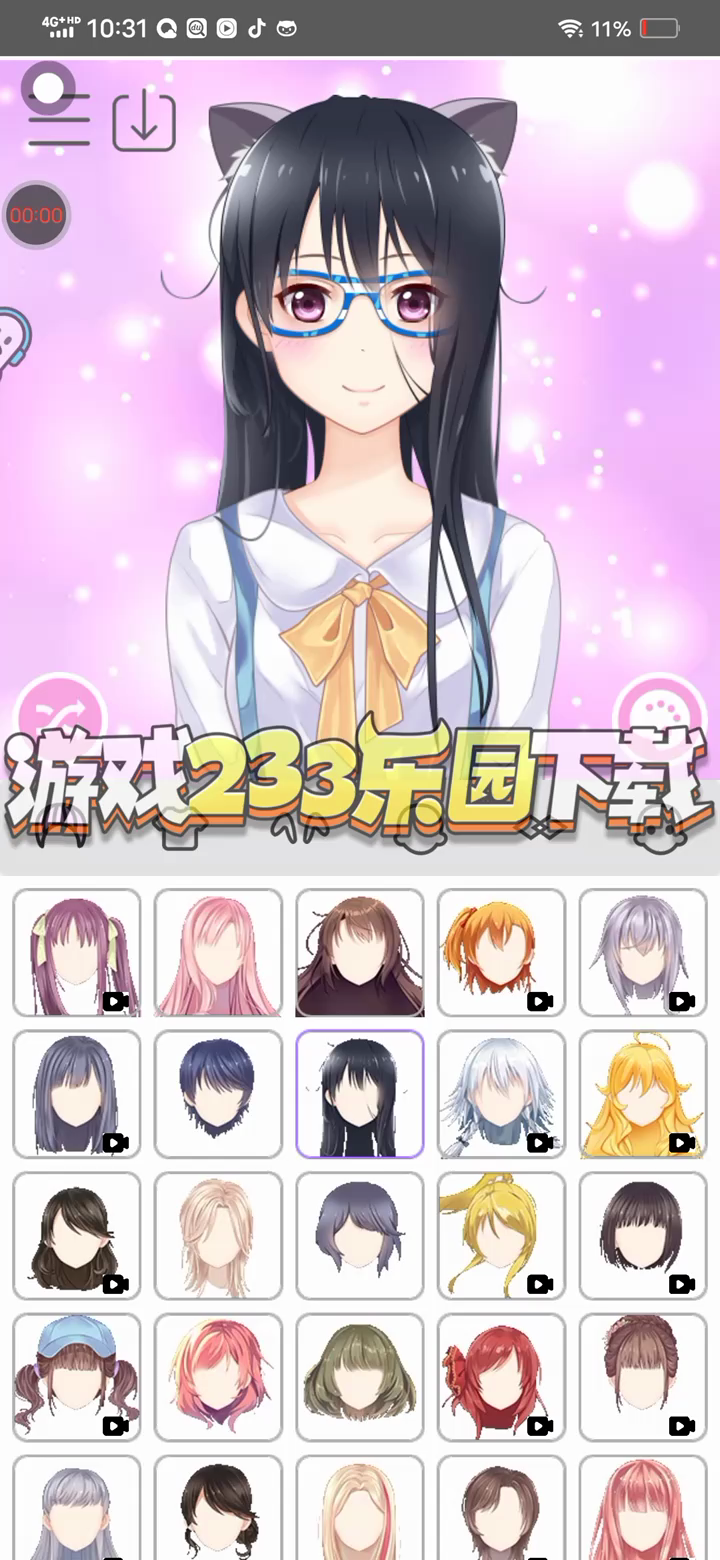The height and width of the screenshot is (1560, 720).
Task: Pick the long black straight hairstyle
Action: click(x=359, y=1094)
